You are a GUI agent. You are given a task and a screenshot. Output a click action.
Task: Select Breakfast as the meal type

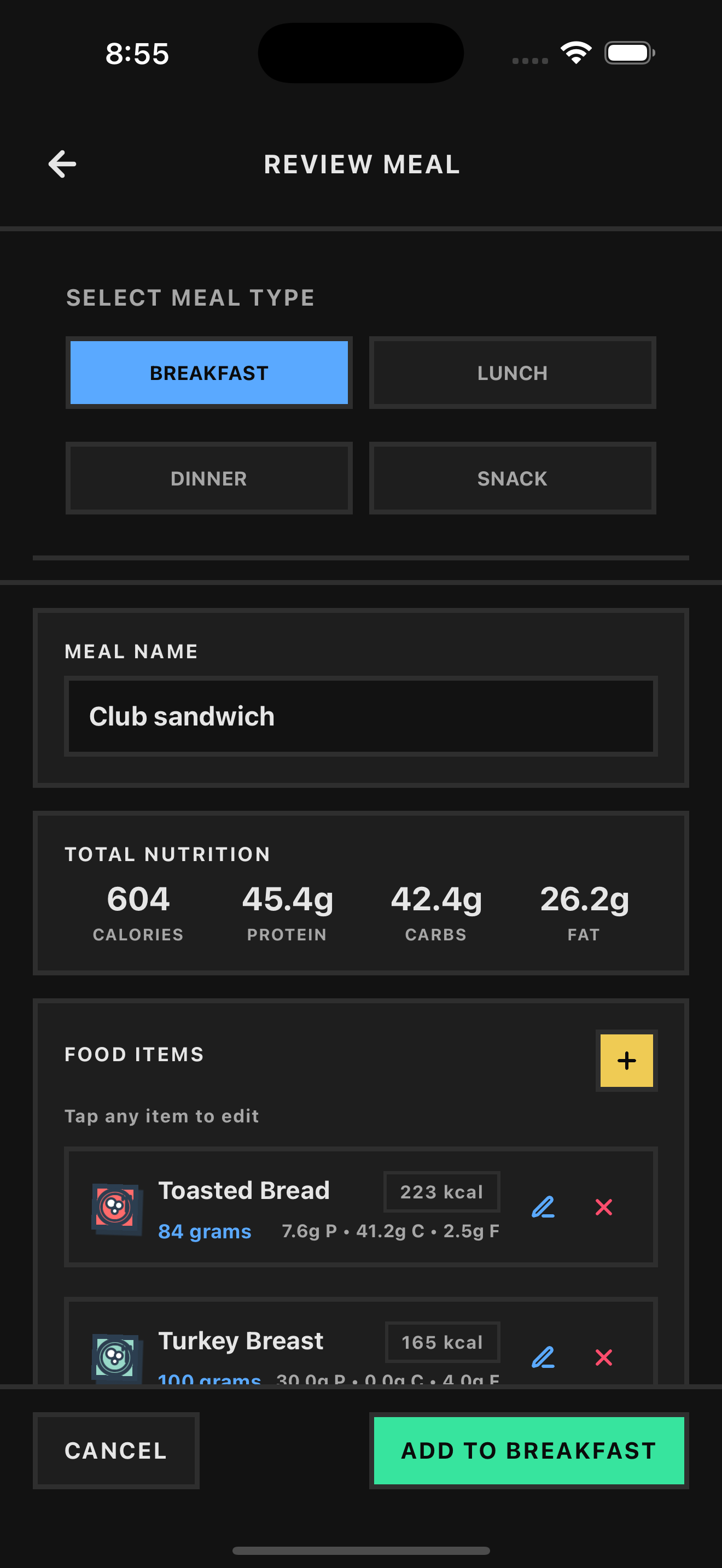[209, 372]
